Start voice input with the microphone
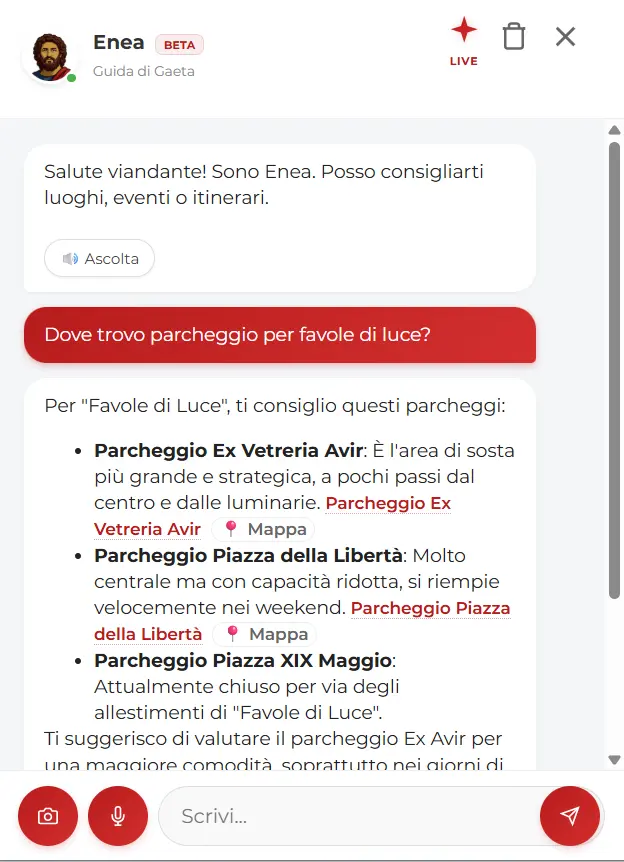The height and width of the screenshot is (862, 624). tap(118, 816)
